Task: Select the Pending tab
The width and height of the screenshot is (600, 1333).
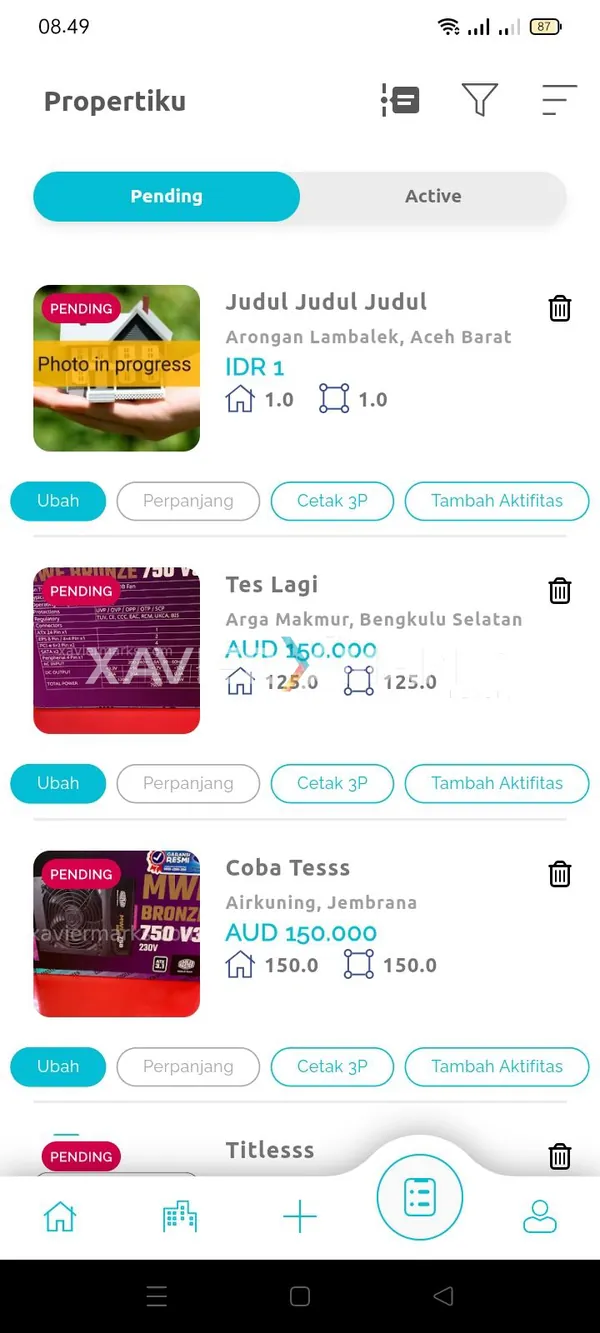Action: pos(166,196)
